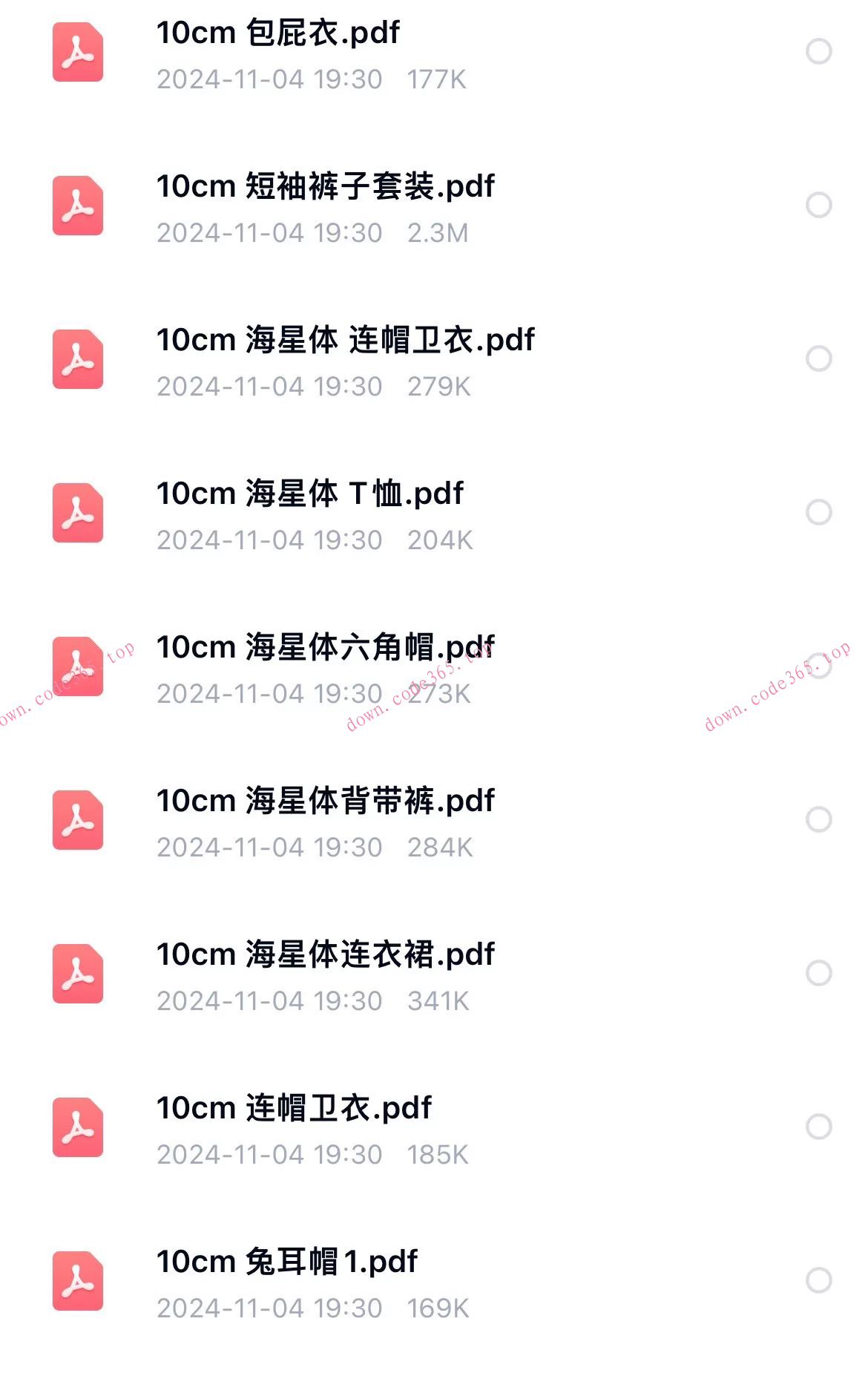
Task: Select the checkbox for 10cm 海星体背带裤.pdf
Action: [817, 821]
